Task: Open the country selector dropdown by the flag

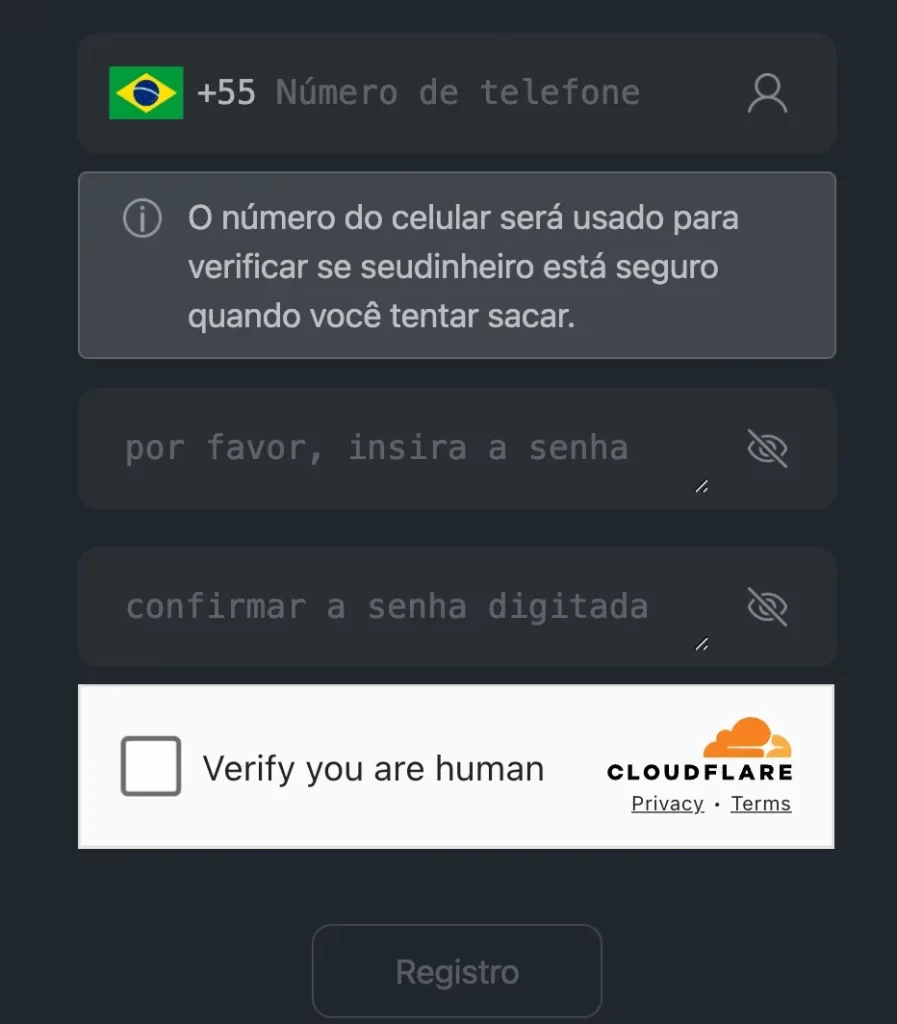Action: click(x=146, y=93)
